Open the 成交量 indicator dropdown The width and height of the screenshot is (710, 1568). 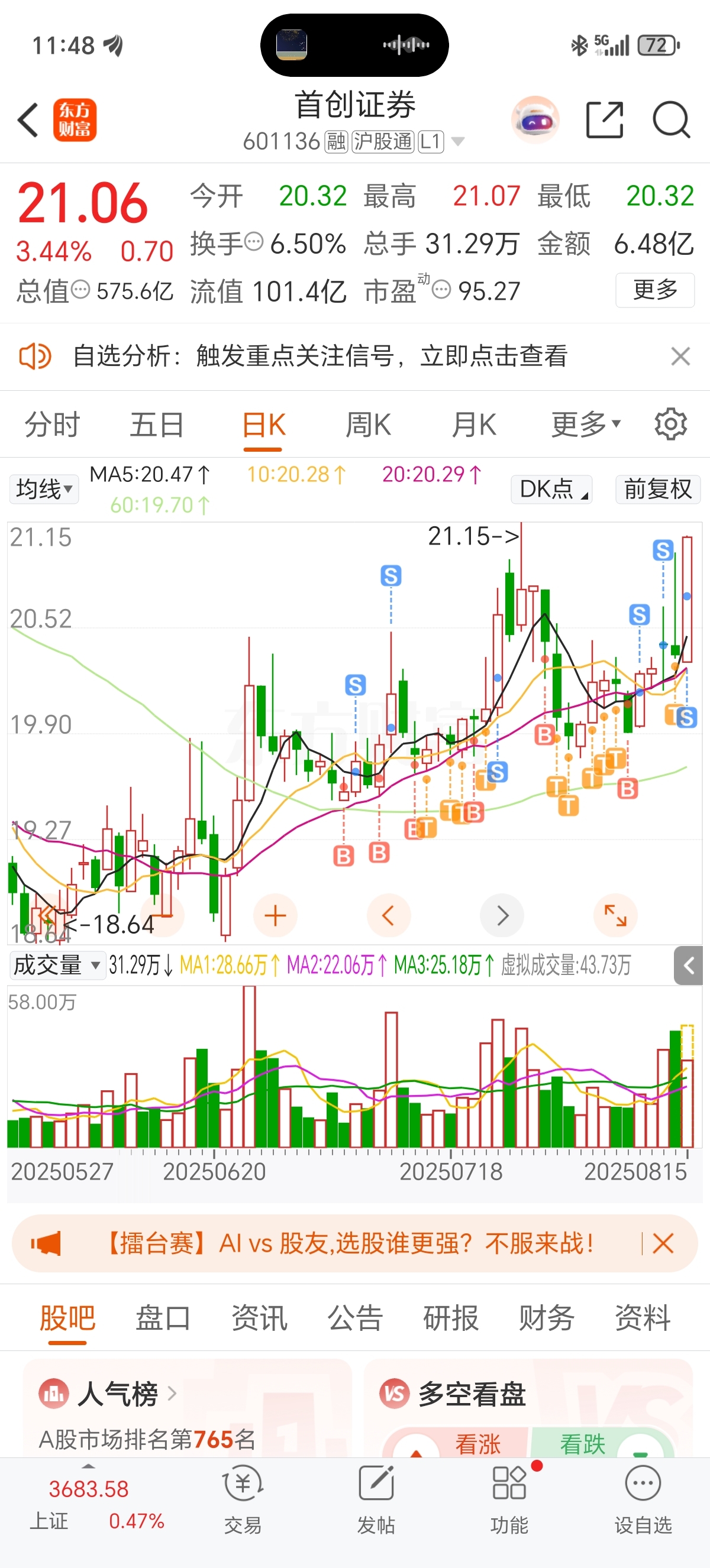57,966
